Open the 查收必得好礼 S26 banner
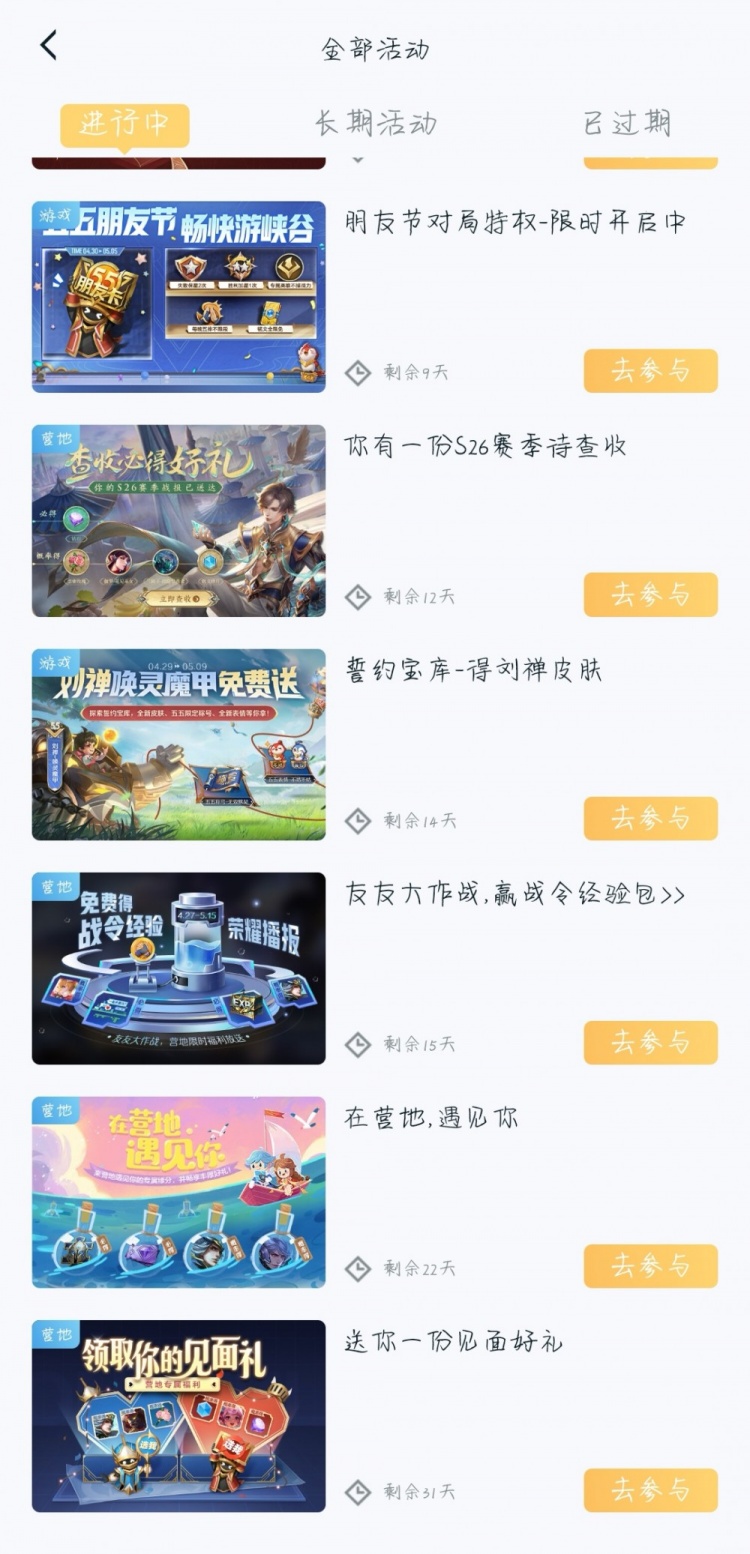Viewport: 750px width, 1554px height. tap(178, 521)
